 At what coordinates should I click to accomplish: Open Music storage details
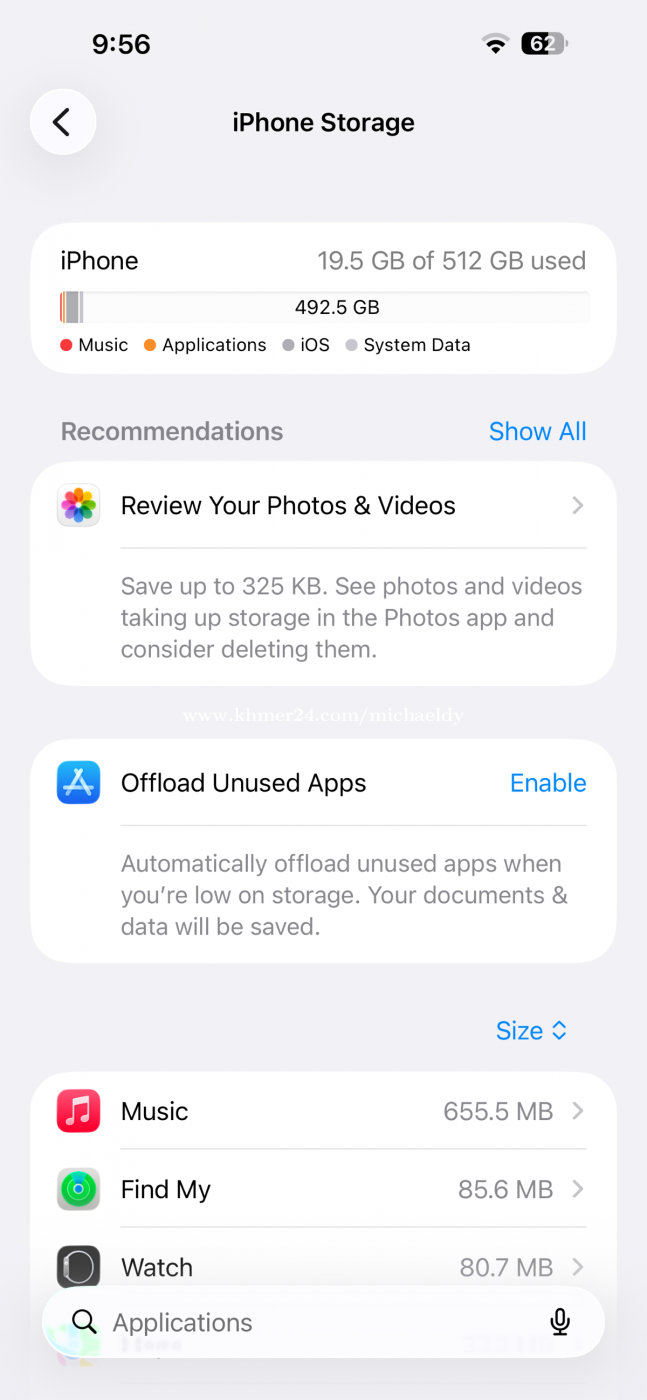pos(322,1111)
